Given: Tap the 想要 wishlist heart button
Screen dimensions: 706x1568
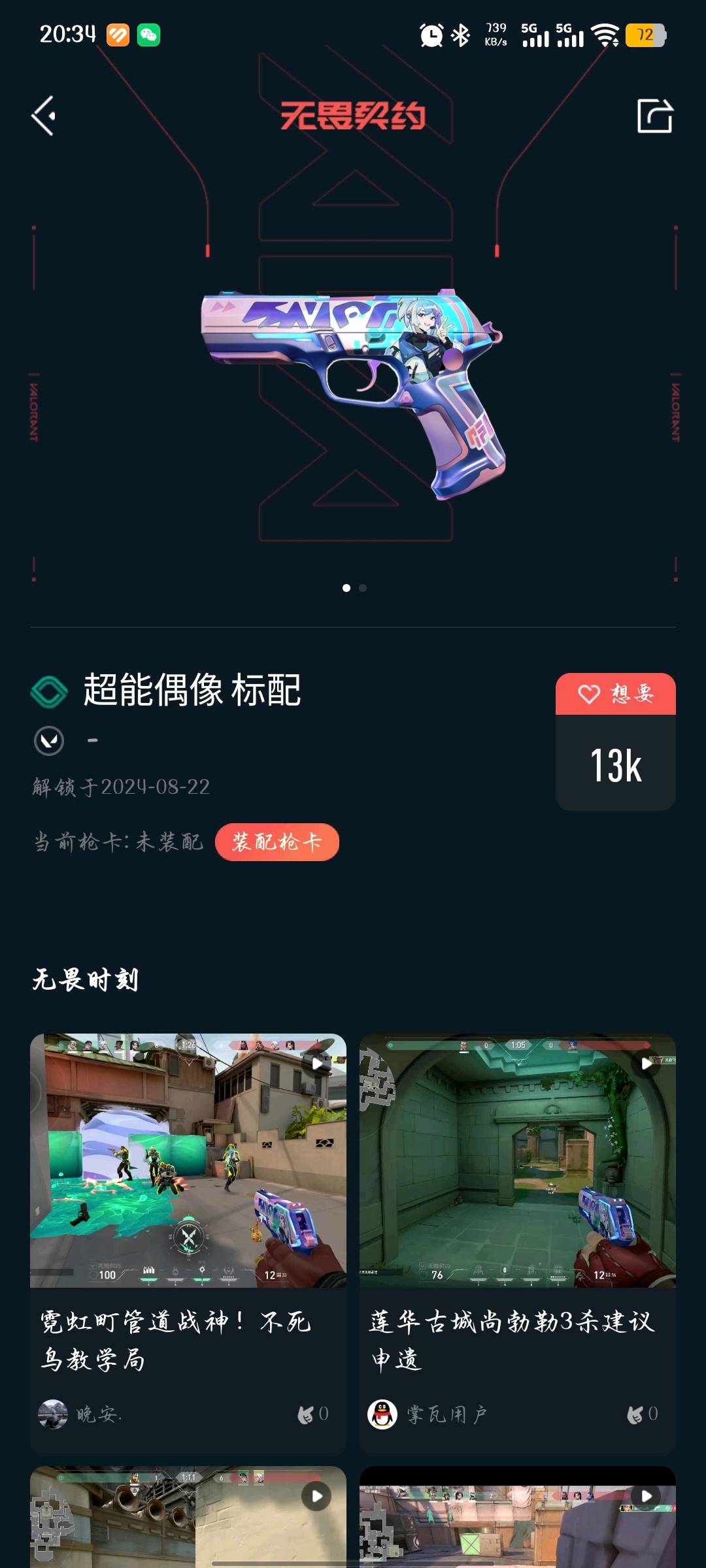Looking at the screenshot, I should (615, 694).
